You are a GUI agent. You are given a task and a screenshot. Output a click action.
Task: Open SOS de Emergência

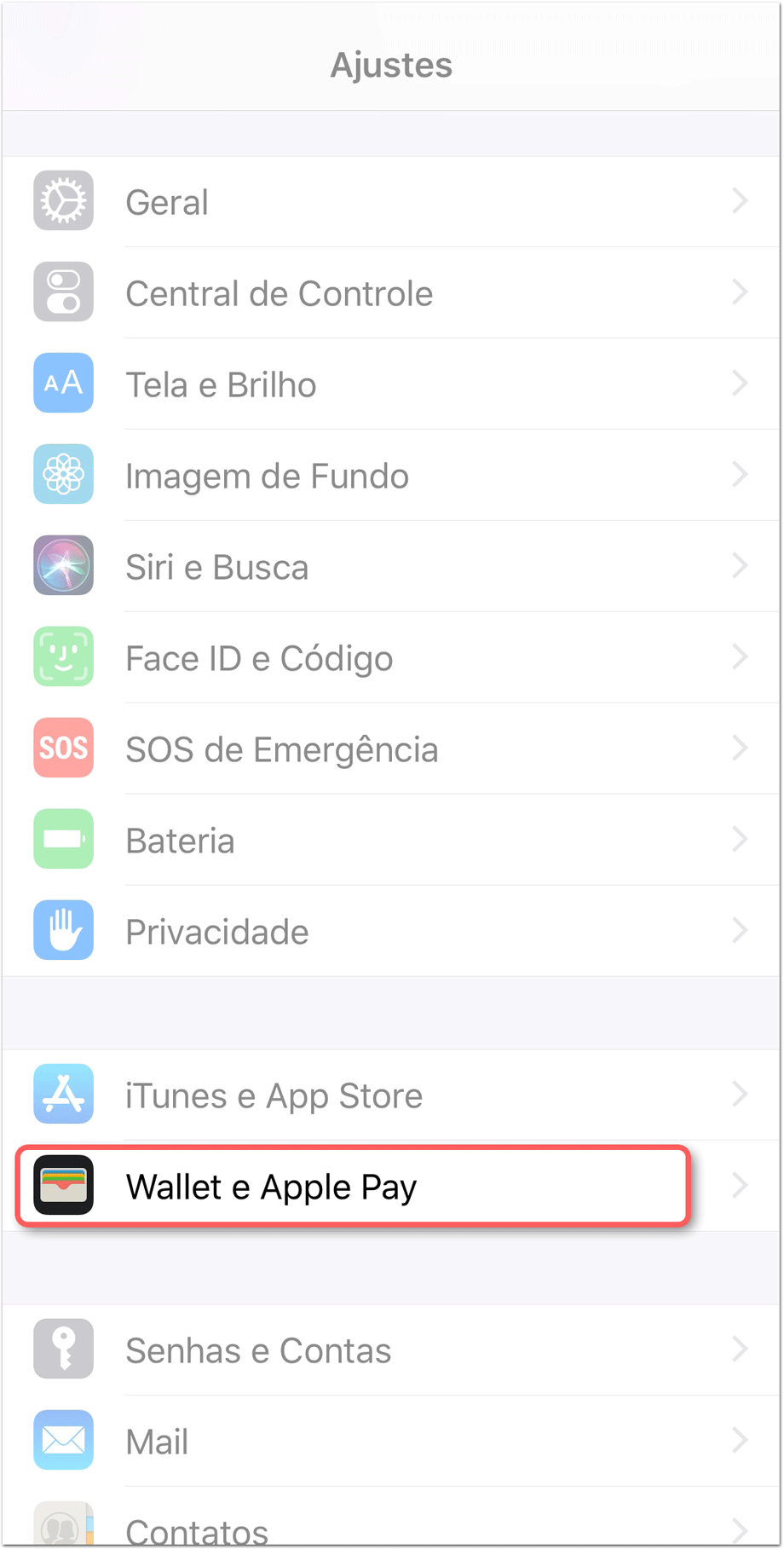tap(391, 749)
